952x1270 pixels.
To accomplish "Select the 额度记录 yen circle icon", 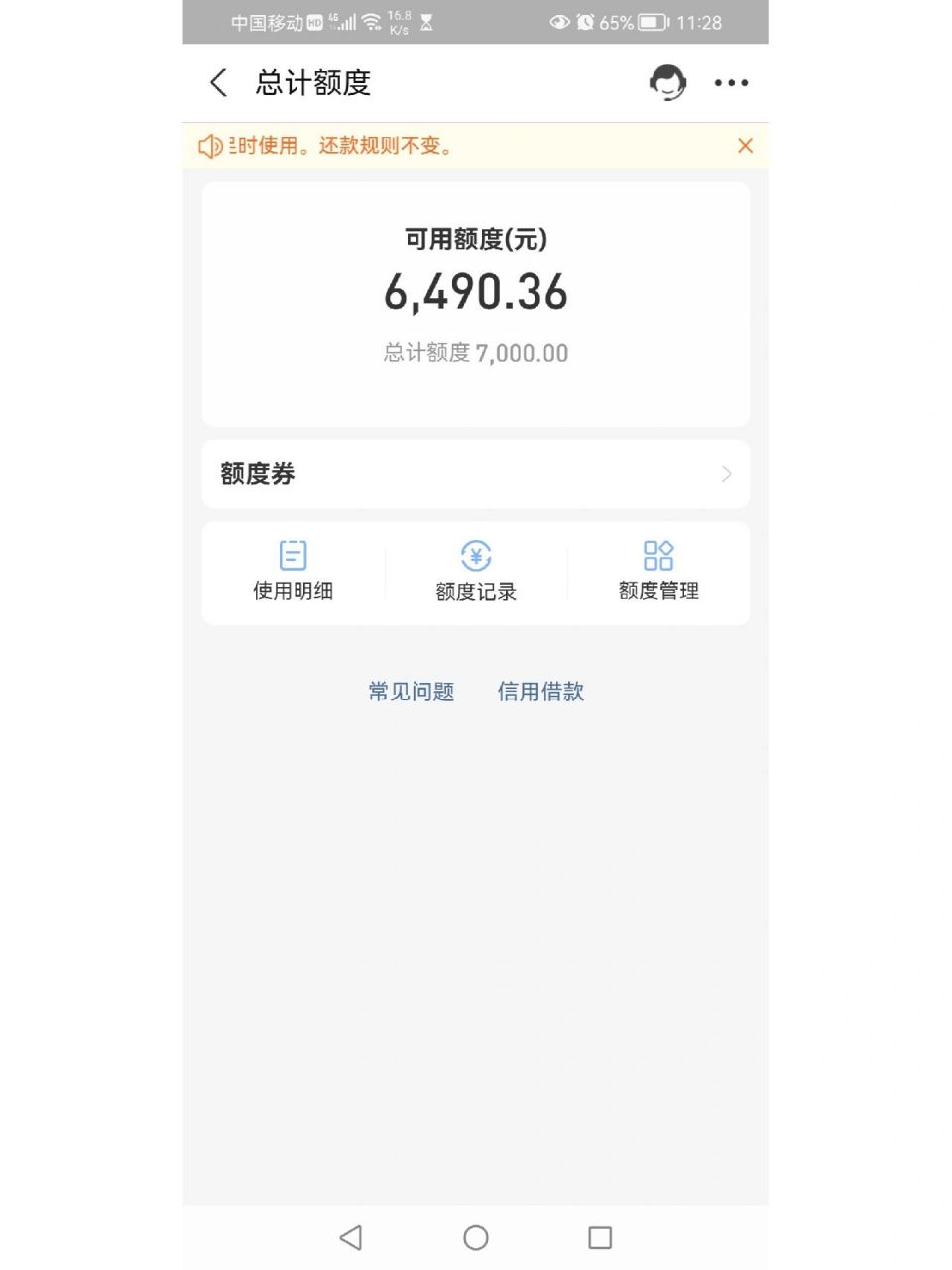I will [x=475, y=556].
